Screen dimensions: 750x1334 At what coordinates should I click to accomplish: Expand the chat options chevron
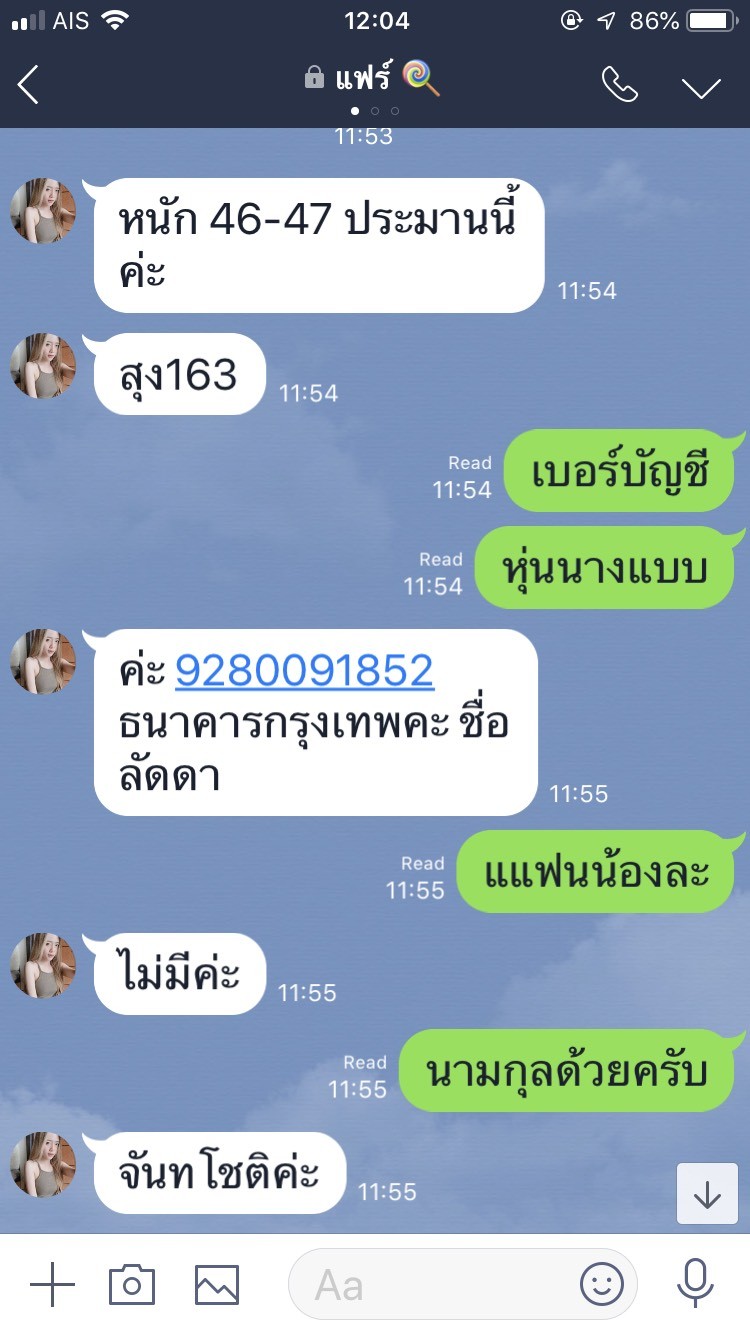tap(702, 86)
